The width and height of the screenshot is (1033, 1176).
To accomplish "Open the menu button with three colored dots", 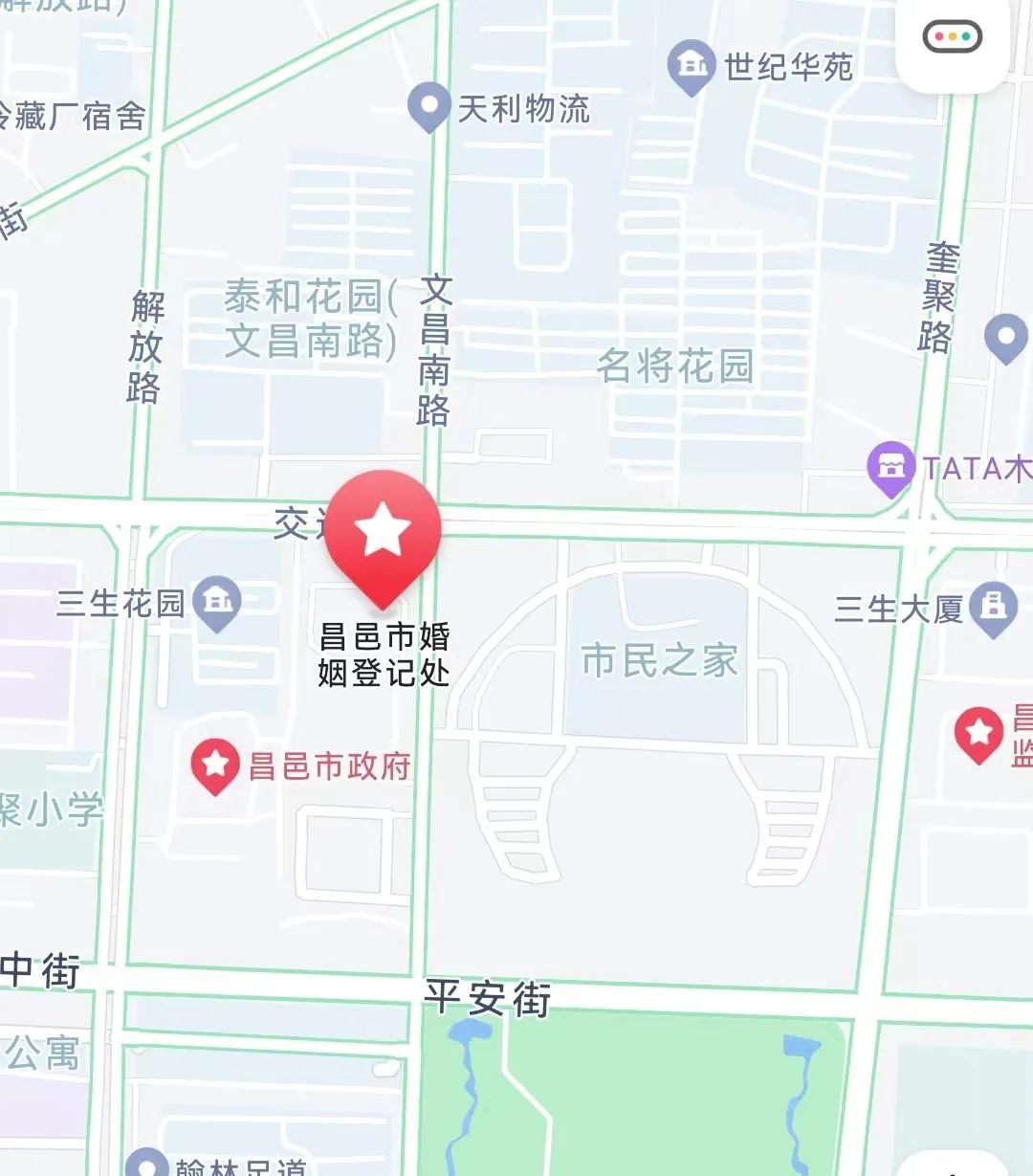I will (x=953, y=37).
